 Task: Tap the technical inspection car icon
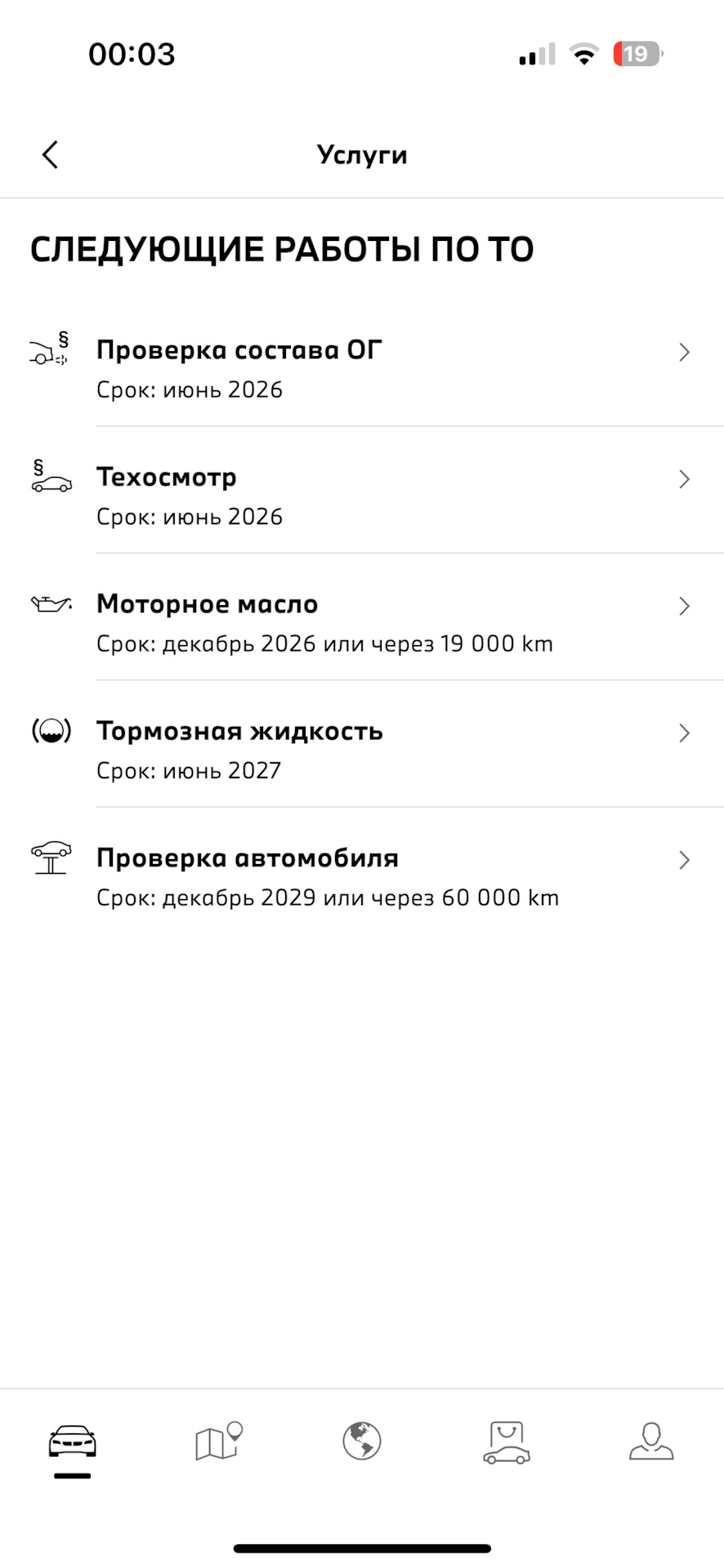[x=49, y=476]
